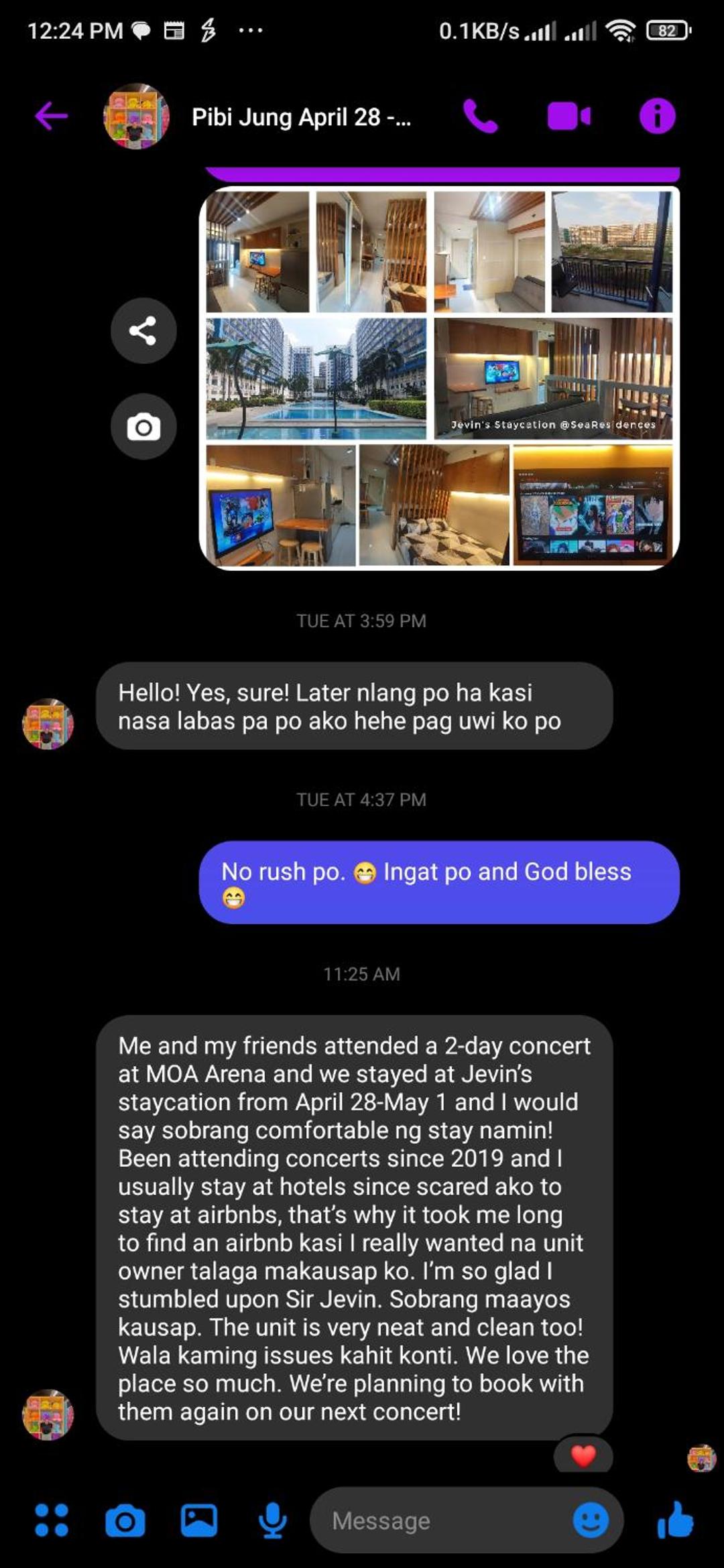
Task: Record a voice message with the microphone
Action: (273, 1520)
